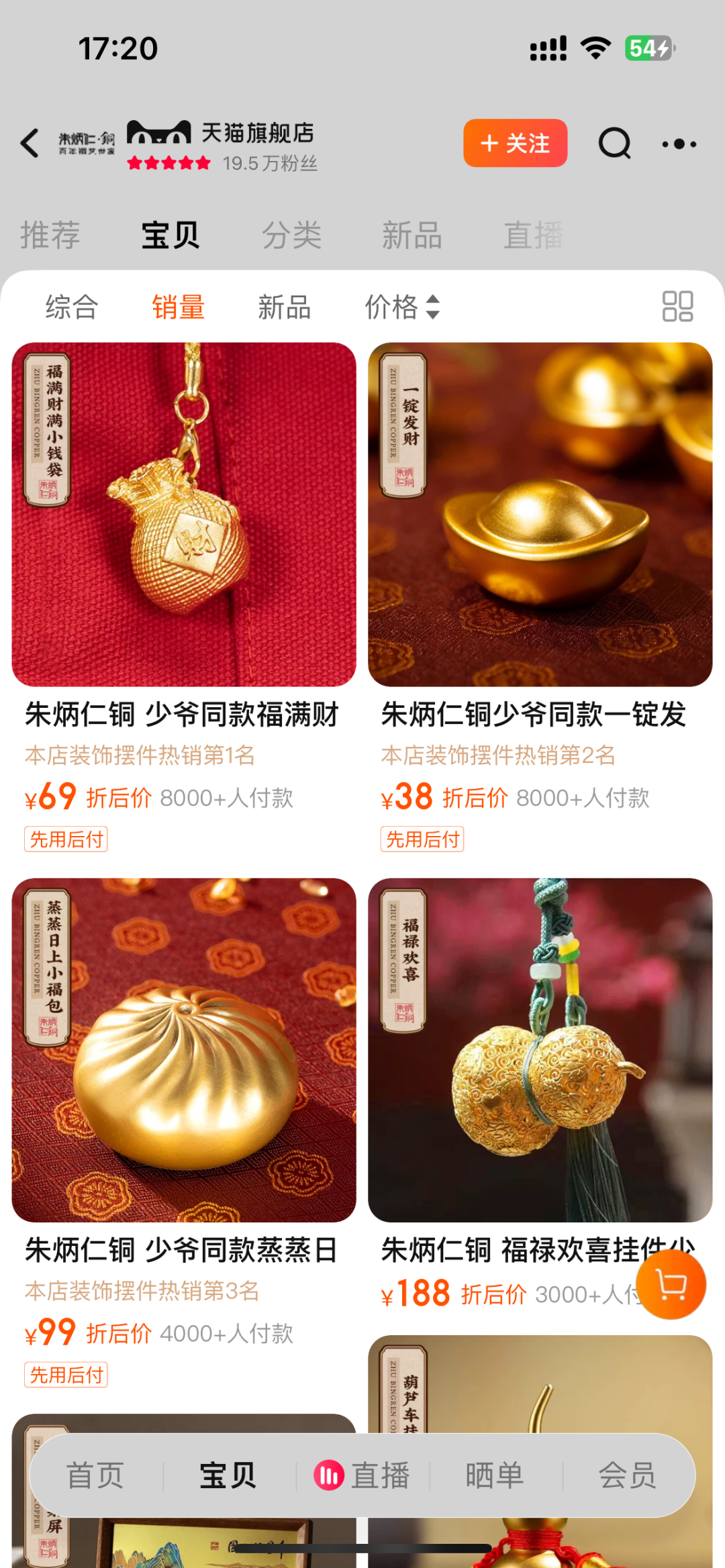View the 蒸蒸日上小福包 product
Viewport: 725px width, 1568px height.
(x=184, y=1050)
